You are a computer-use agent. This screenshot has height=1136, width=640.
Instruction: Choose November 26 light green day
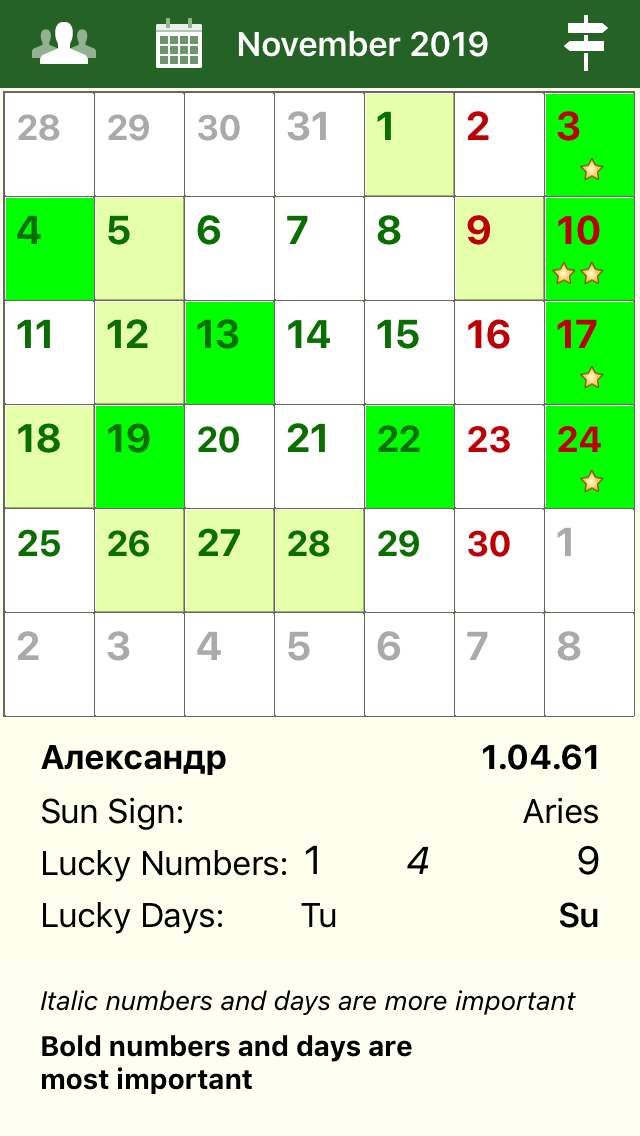pos(139,561)
